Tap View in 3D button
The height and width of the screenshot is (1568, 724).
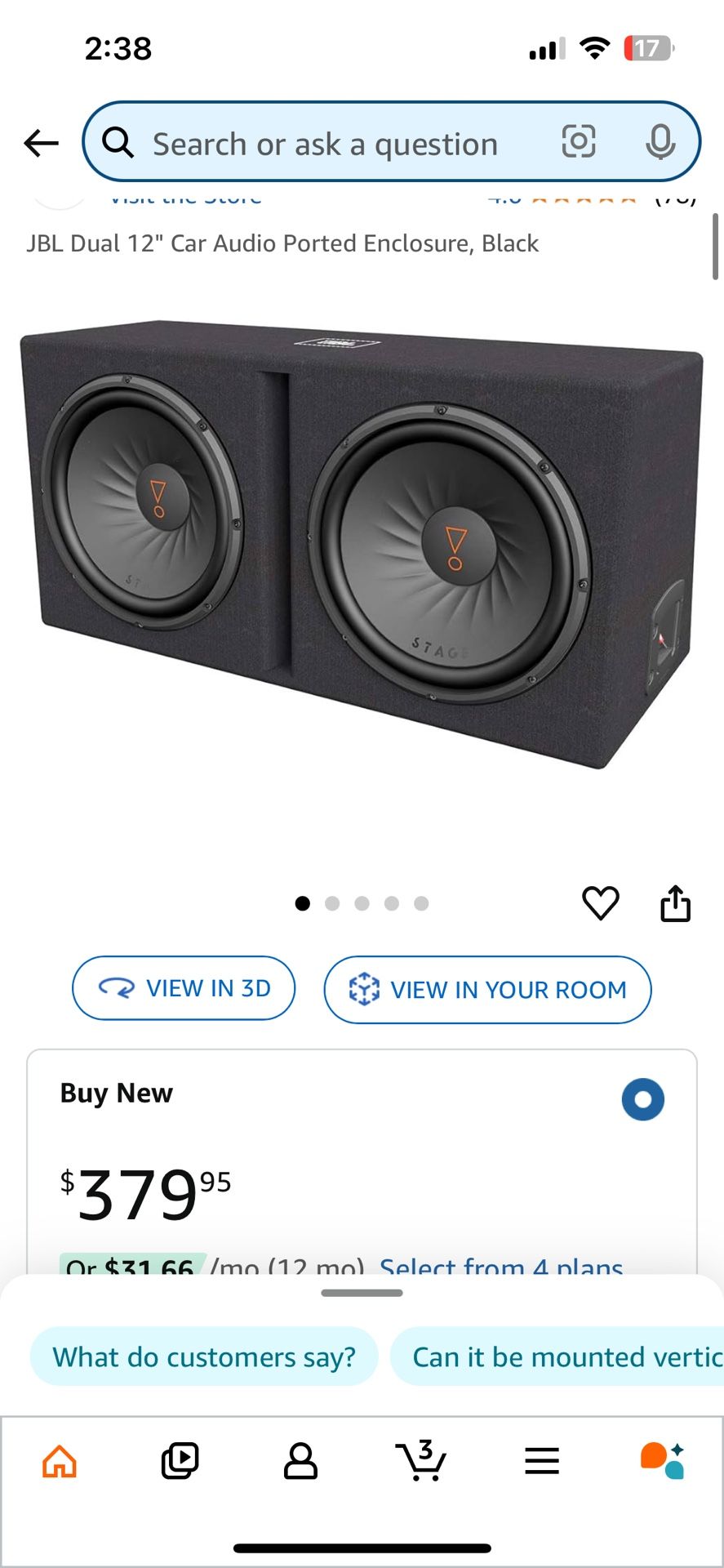tap(184, 988)
